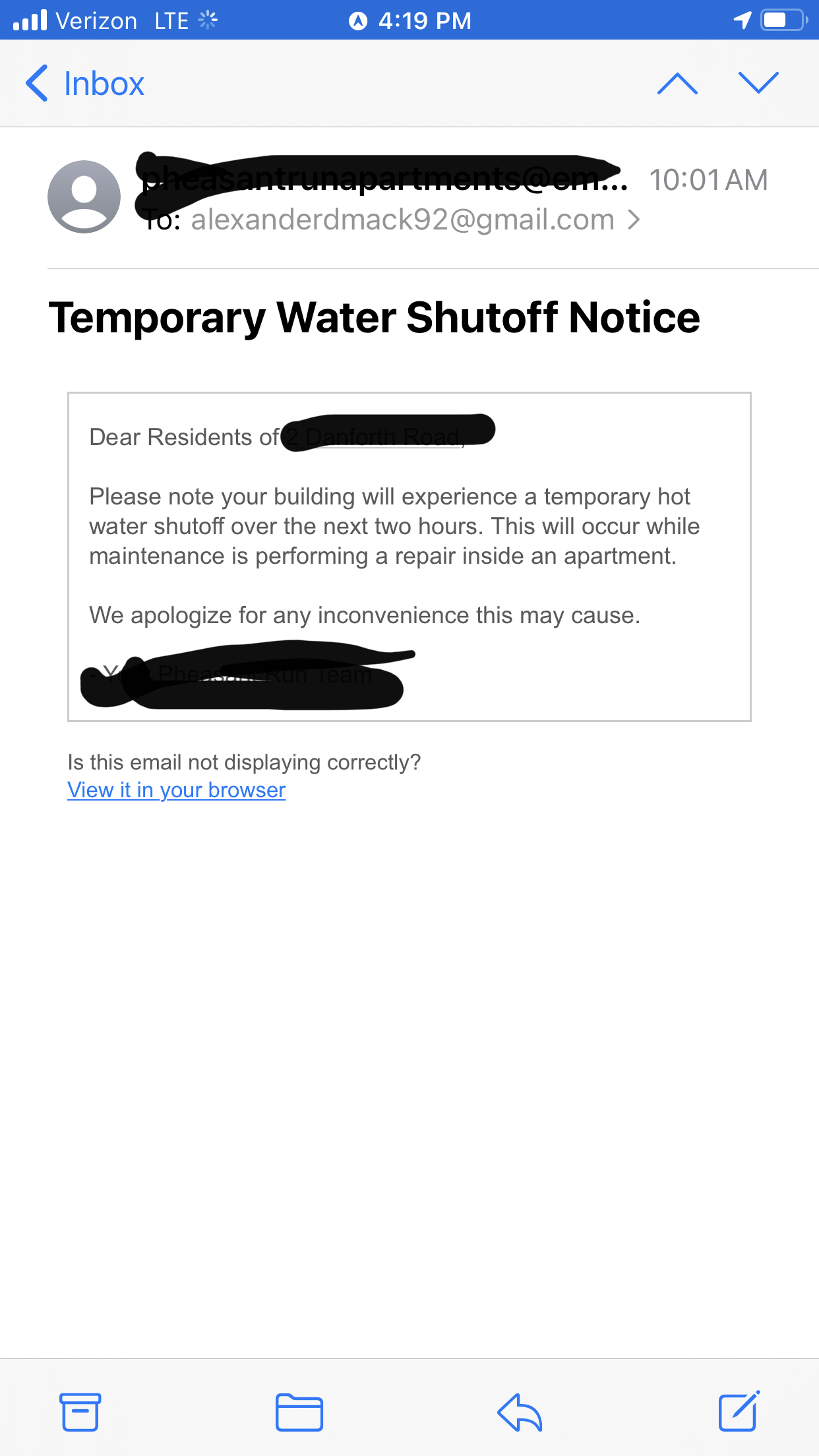819x1456 pixels.
Task: Compose a new email
Action: 739,1411
